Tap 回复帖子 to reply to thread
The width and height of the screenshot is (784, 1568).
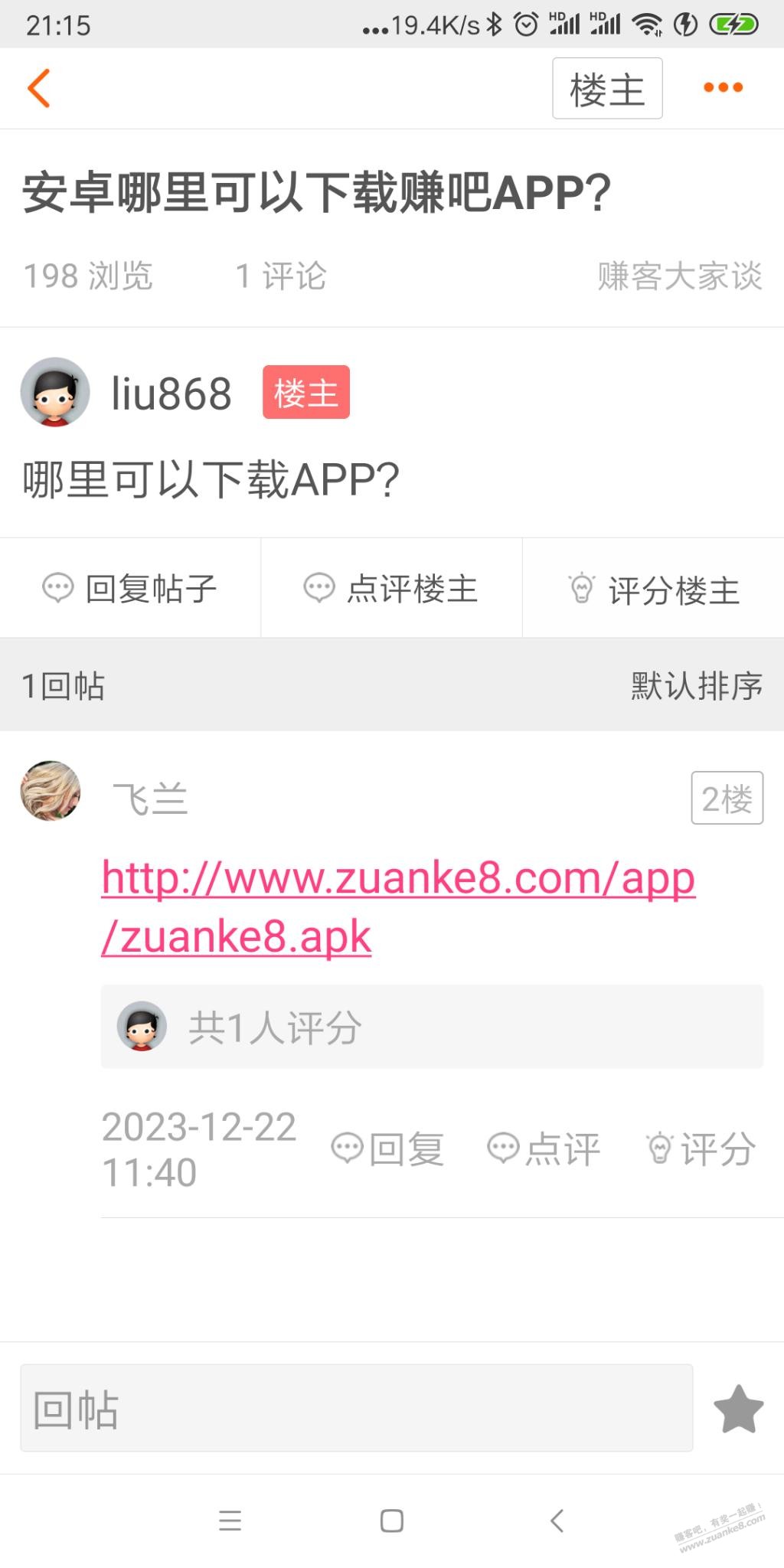tap(130, 589)
